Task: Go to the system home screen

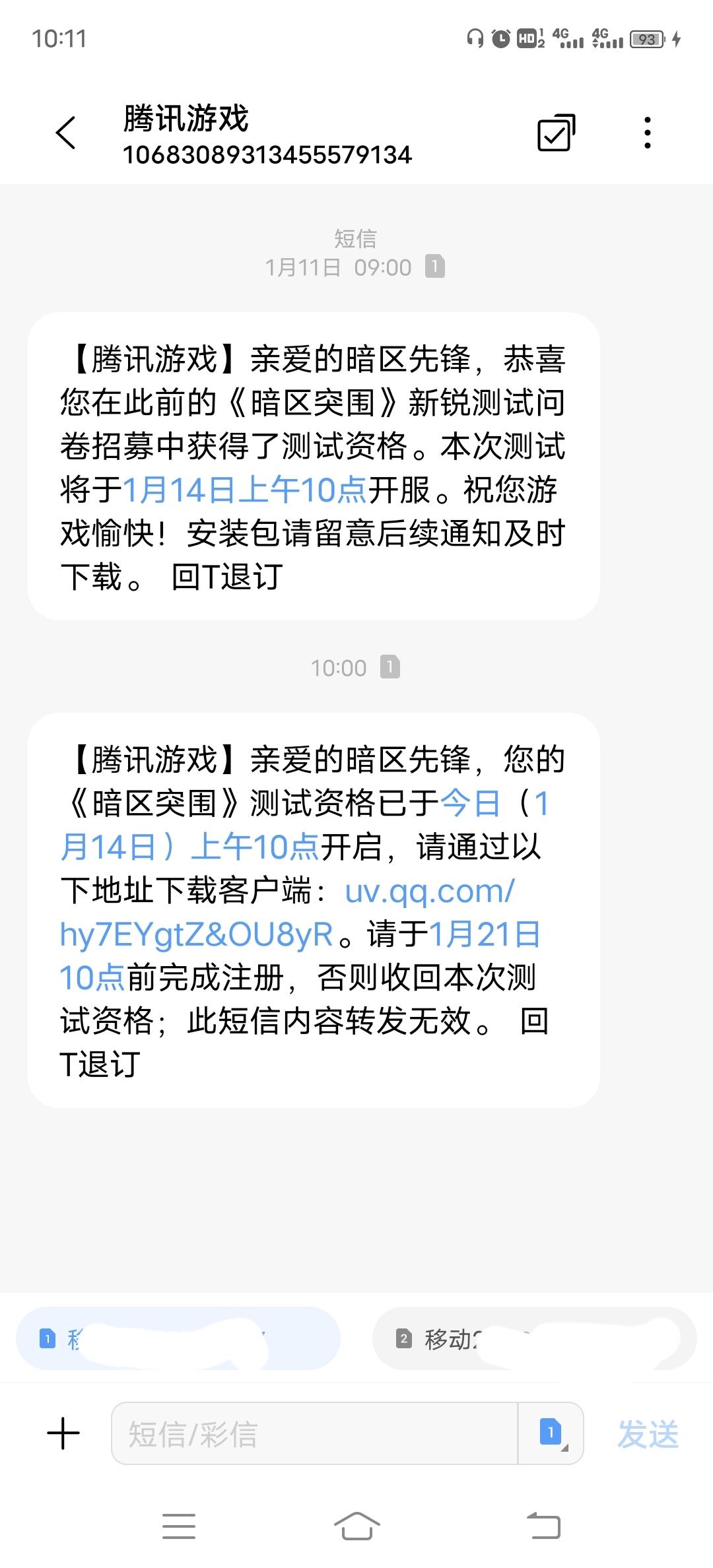Action: pyautogui.click(x=356, y=1526)
